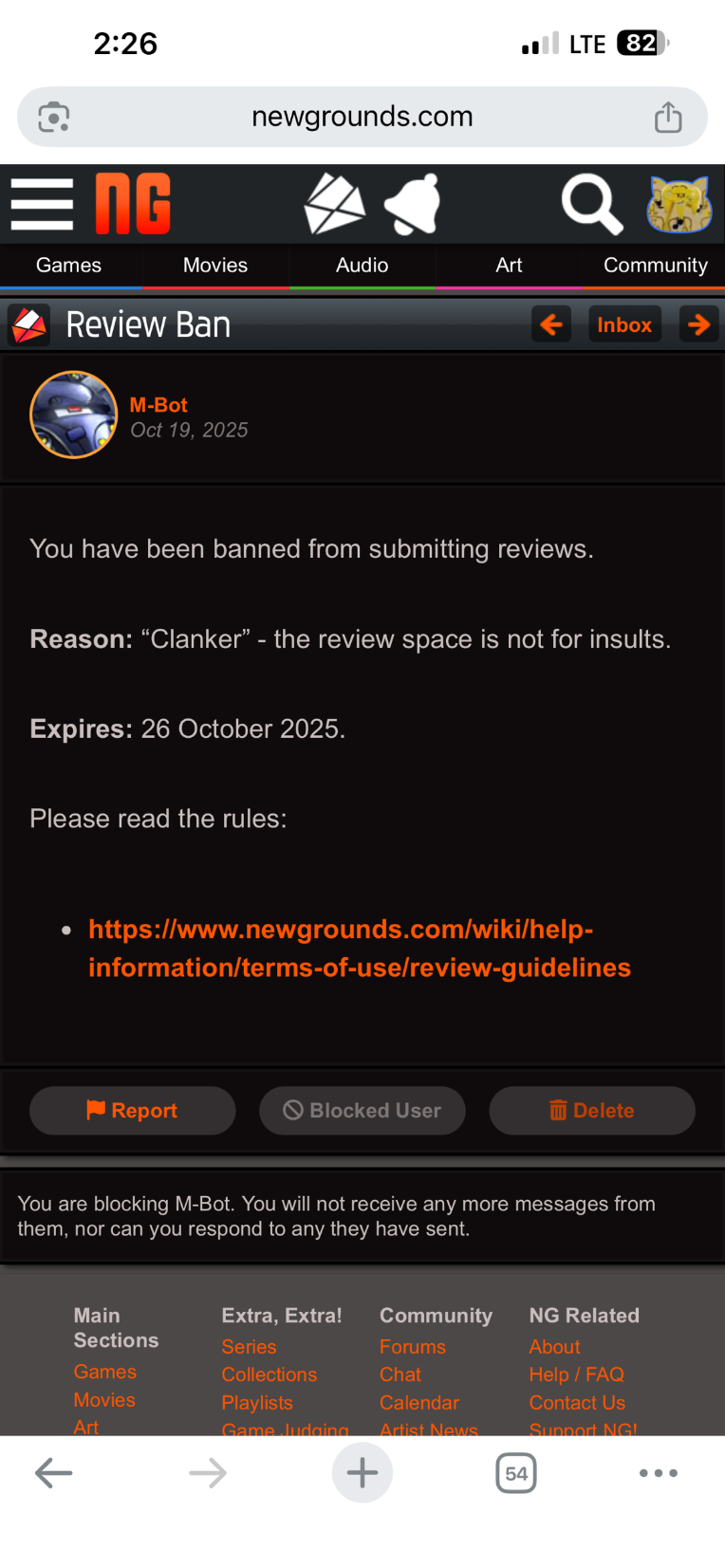The height and width of the screenshot is (1568, 725).
Task: Open the browser tabs overview
Action: [515, 1473]
